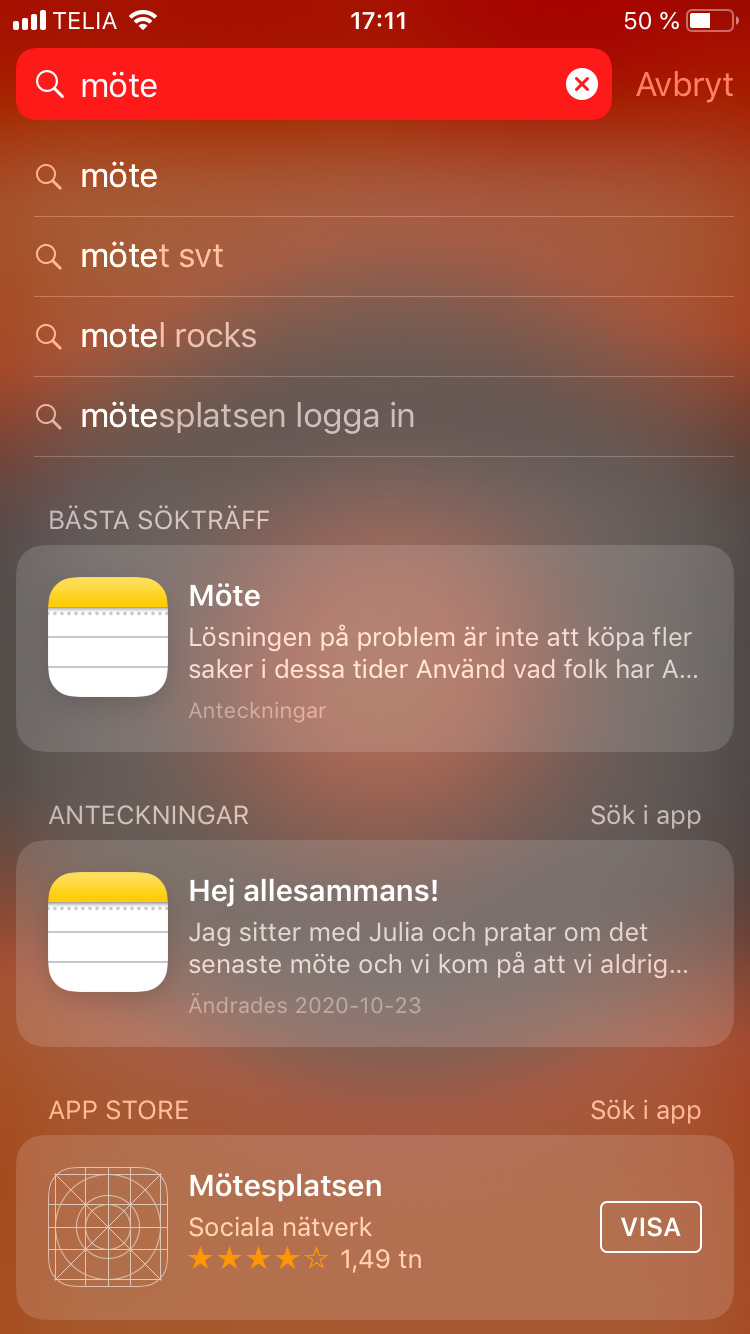The height and width of the screenshot is (1334, 750).
Task: Tap Avbryt to cancel the search
Action: coord(685,85)
